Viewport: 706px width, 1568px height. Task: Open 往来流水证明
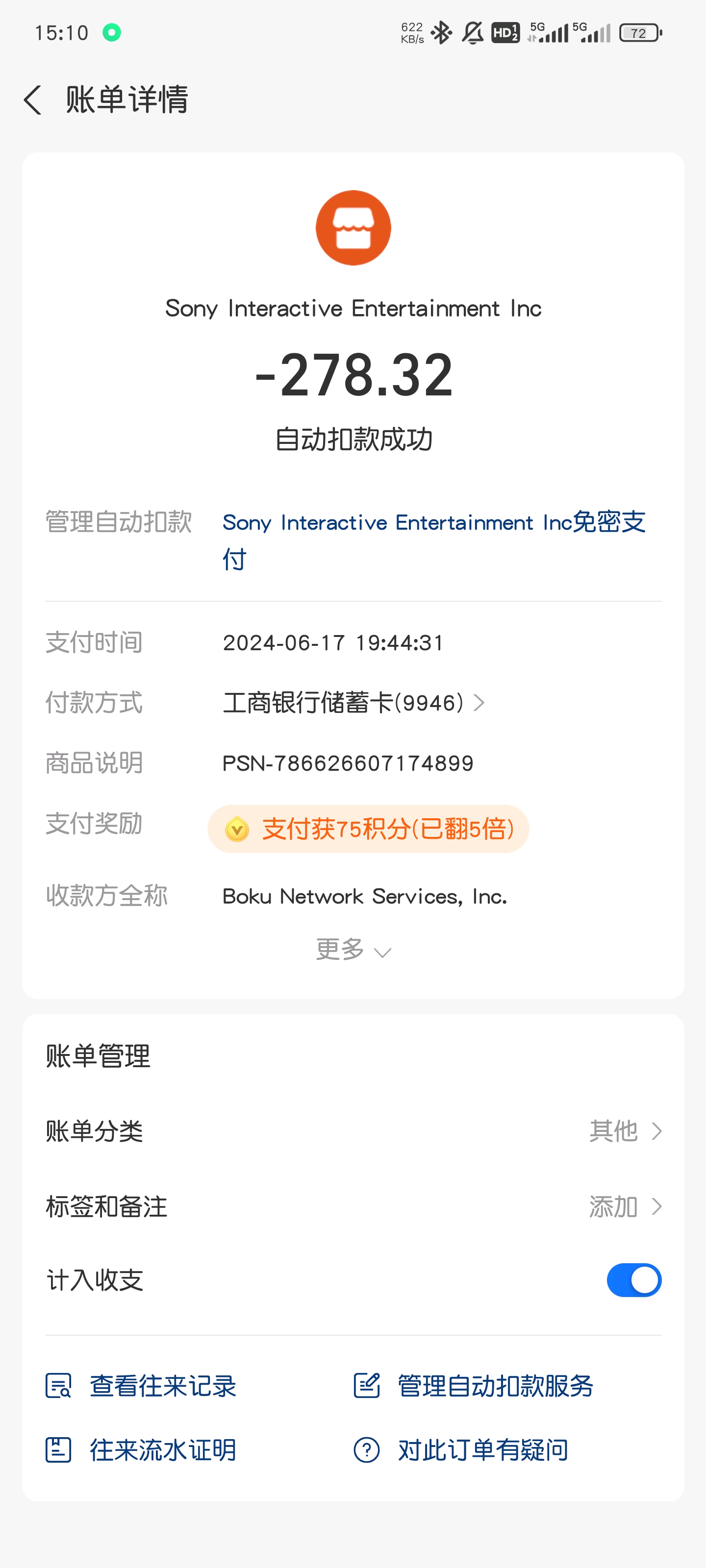click(x=141, y=1450)
